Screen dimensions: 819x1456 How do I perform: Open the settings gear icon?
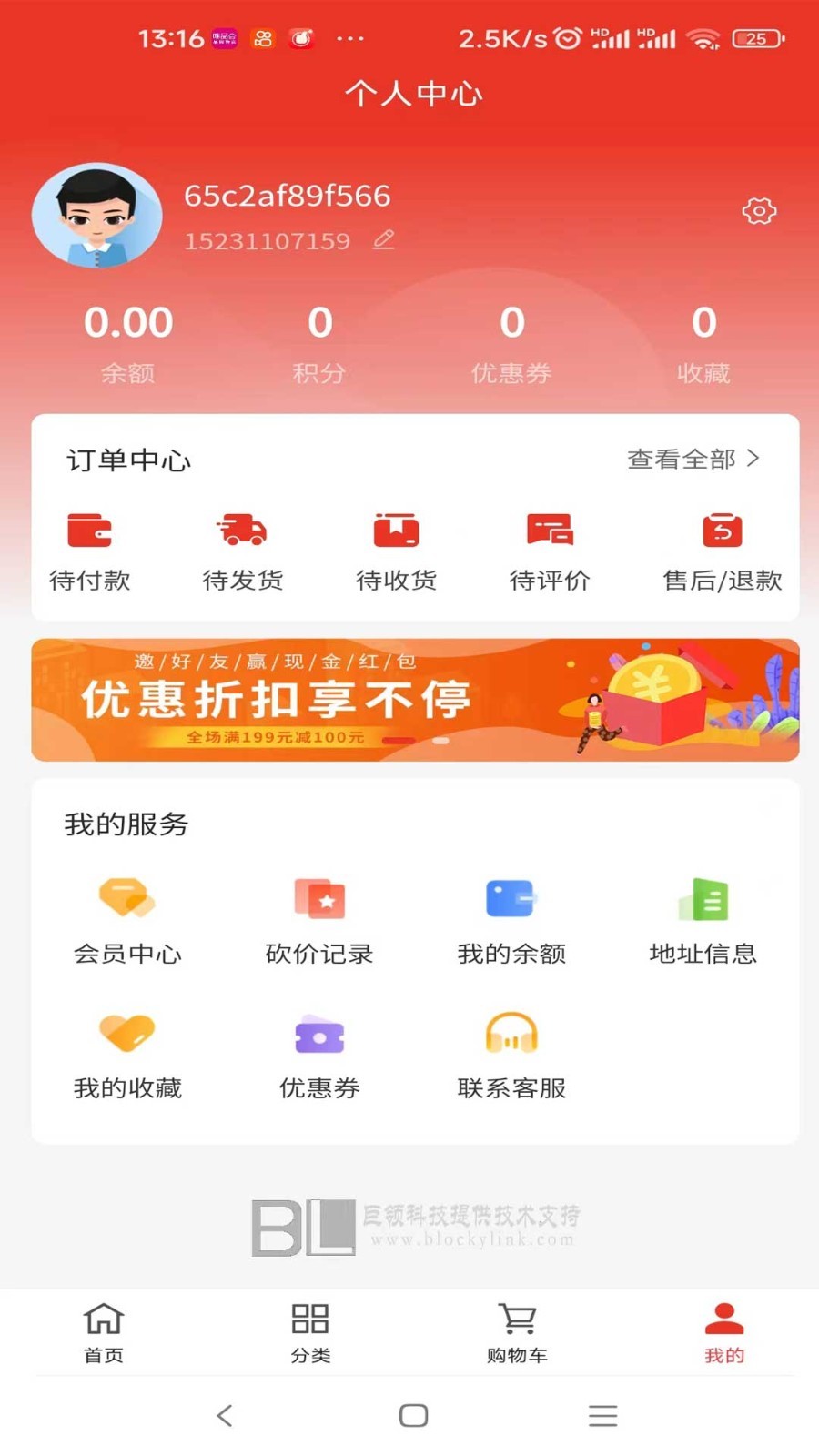click(758, 211)
